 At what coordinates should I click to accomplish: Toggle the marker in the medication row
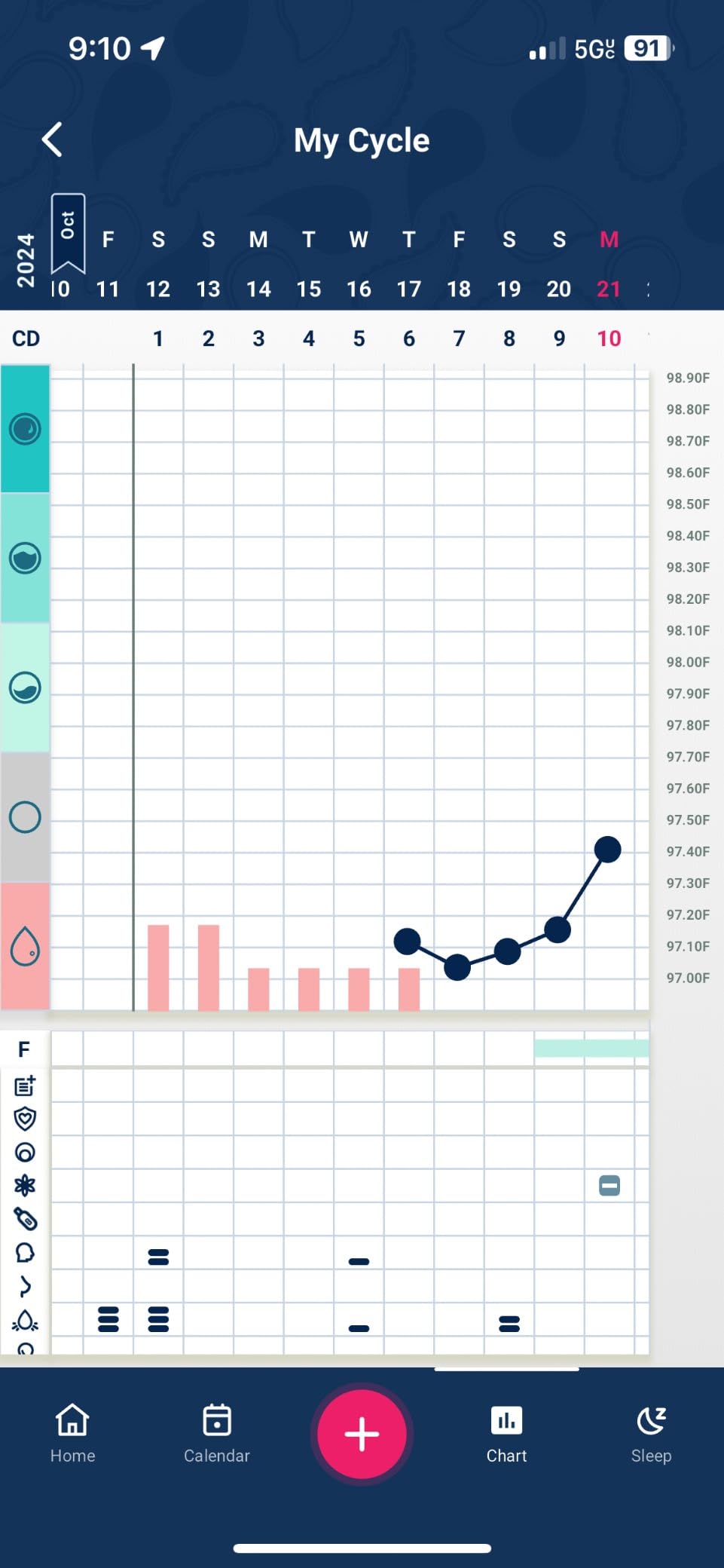609,1186
